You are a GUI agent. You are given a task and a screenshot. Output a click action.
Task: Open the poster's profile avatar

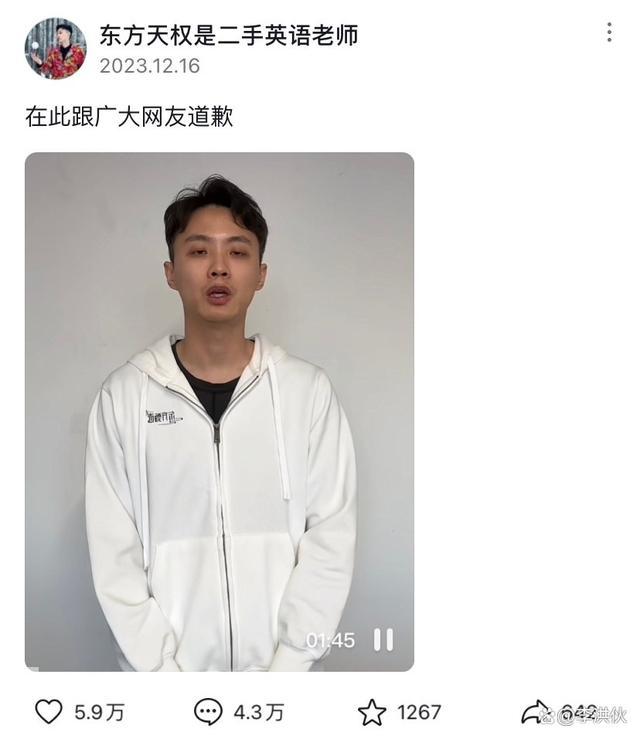click(x=55, y=48)
